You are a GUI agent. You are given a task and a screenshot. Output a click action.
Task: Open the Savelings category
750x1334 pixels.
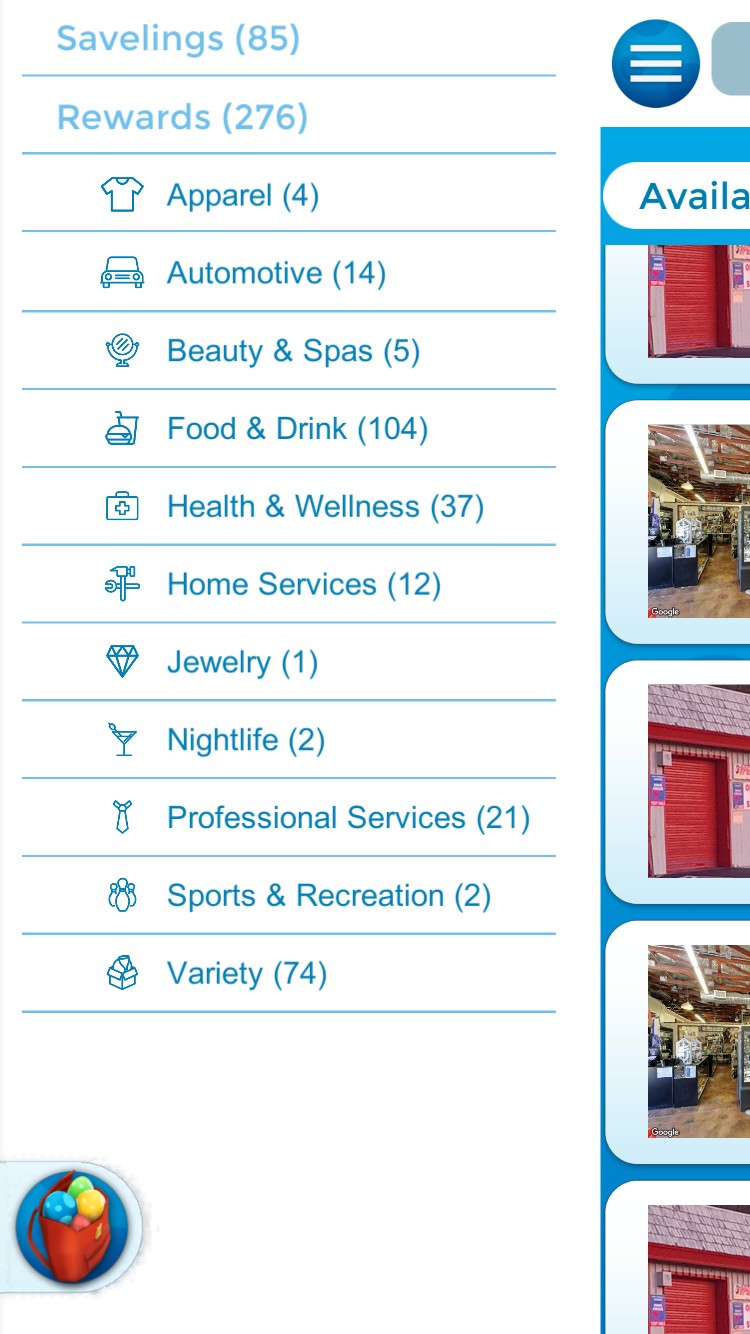[178, 39]
